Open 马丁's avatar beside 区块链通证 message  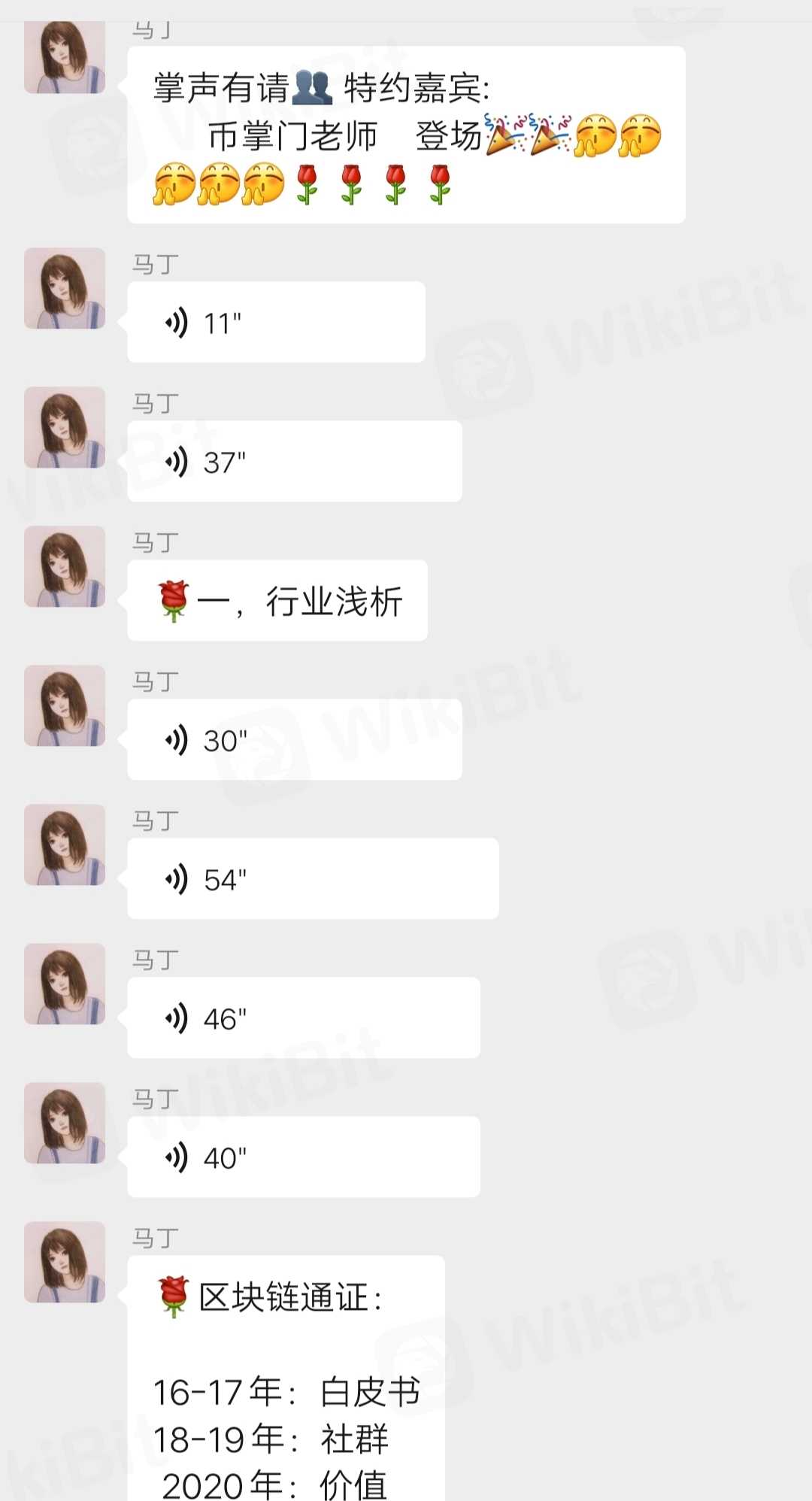(x=65, y=1262)
